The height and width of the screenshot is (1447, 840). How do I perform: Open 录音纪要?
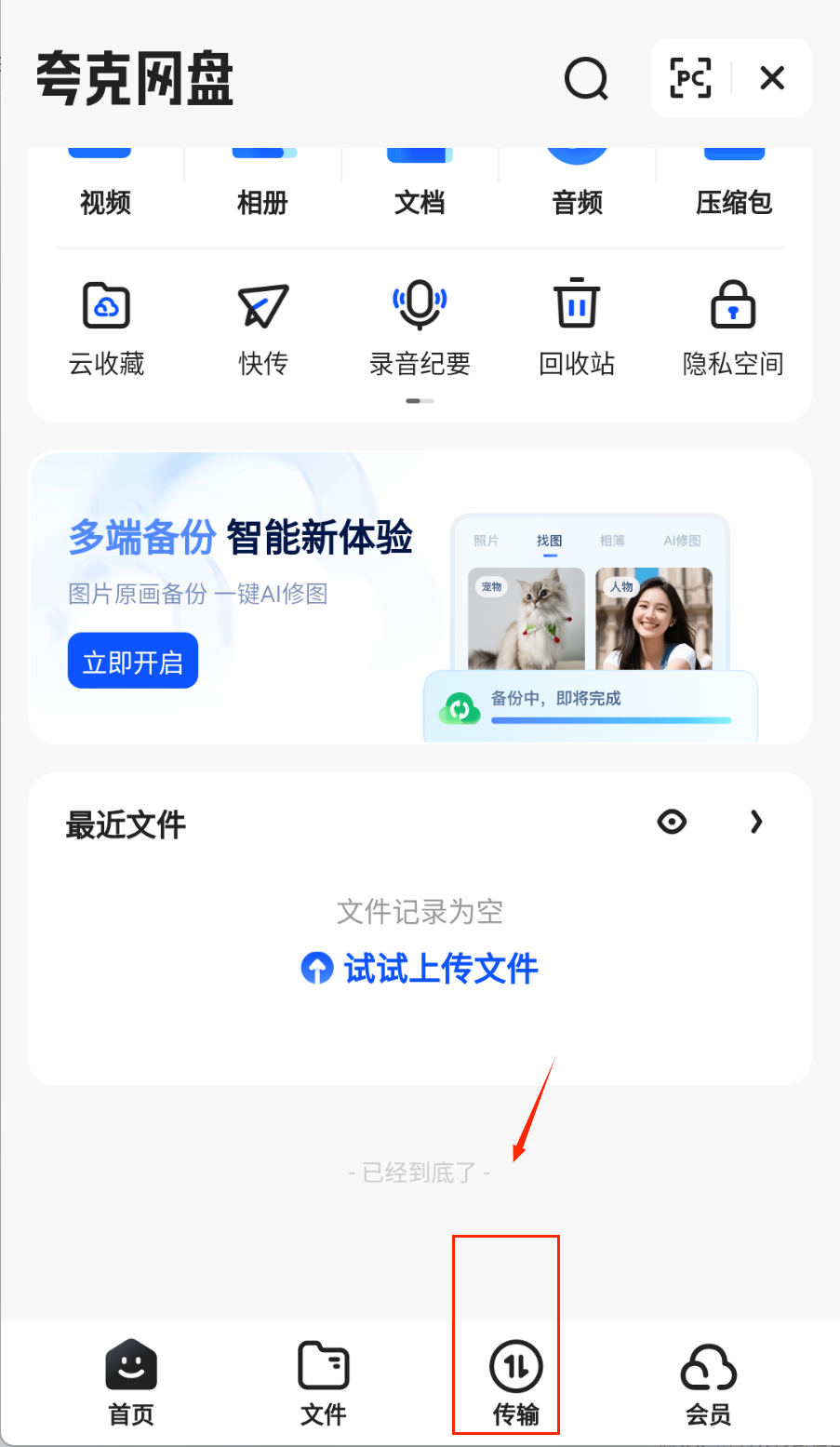(x=420, y=328)
